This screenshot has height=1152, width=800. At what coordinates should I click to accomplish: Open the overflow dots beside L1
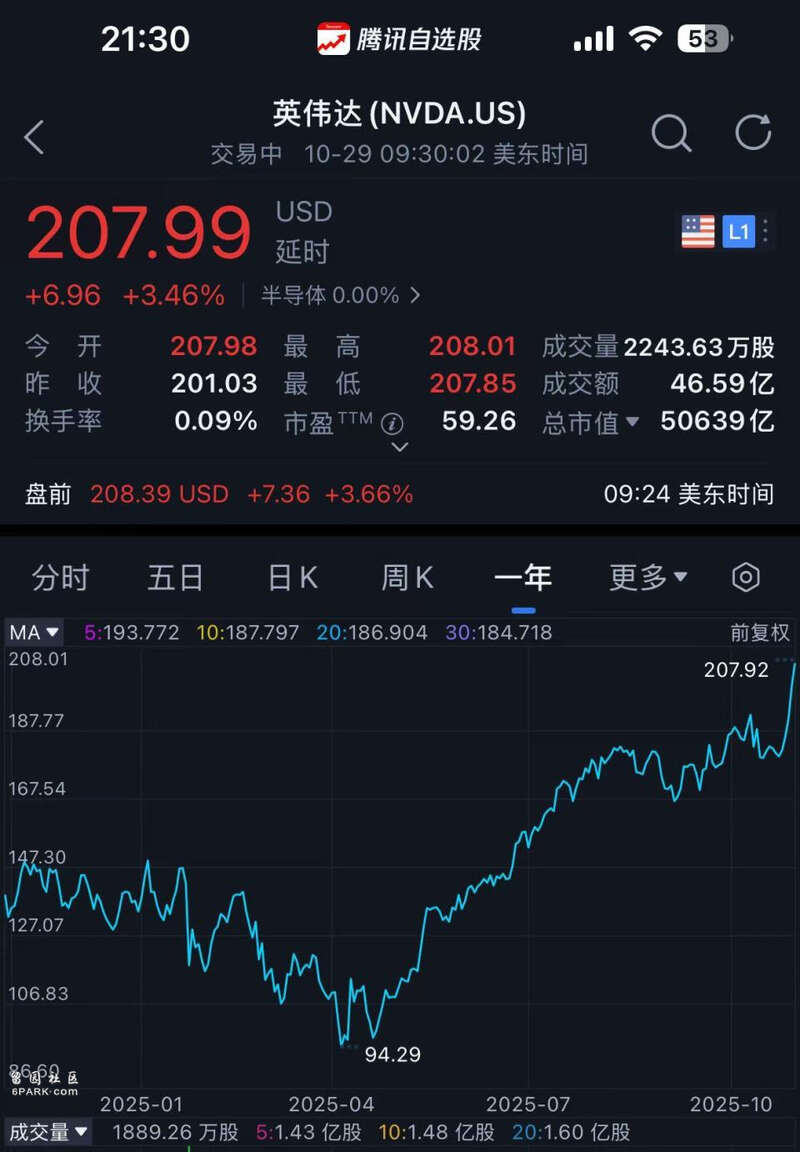766,232
